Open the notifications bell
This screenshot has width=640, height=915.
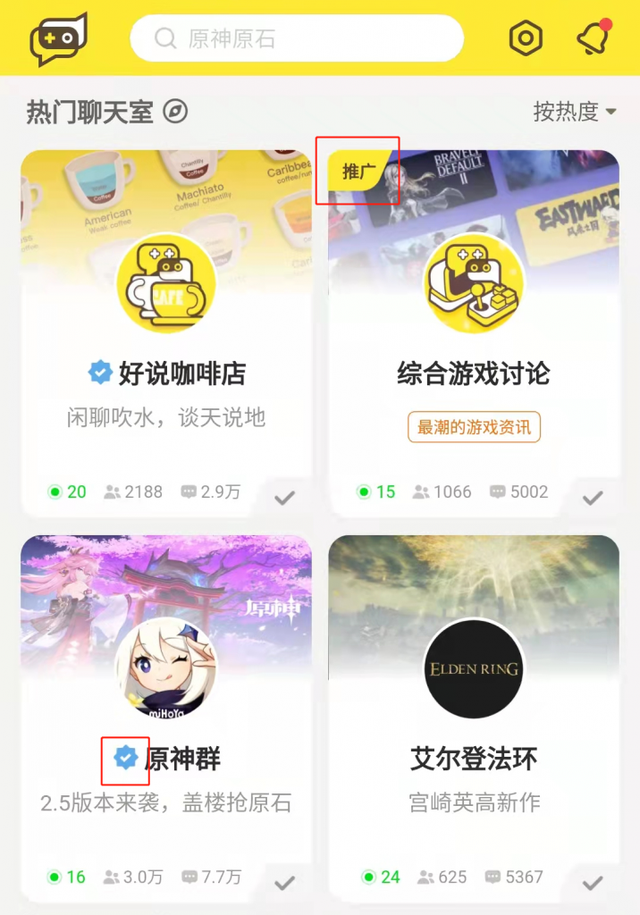coord(594,38)
